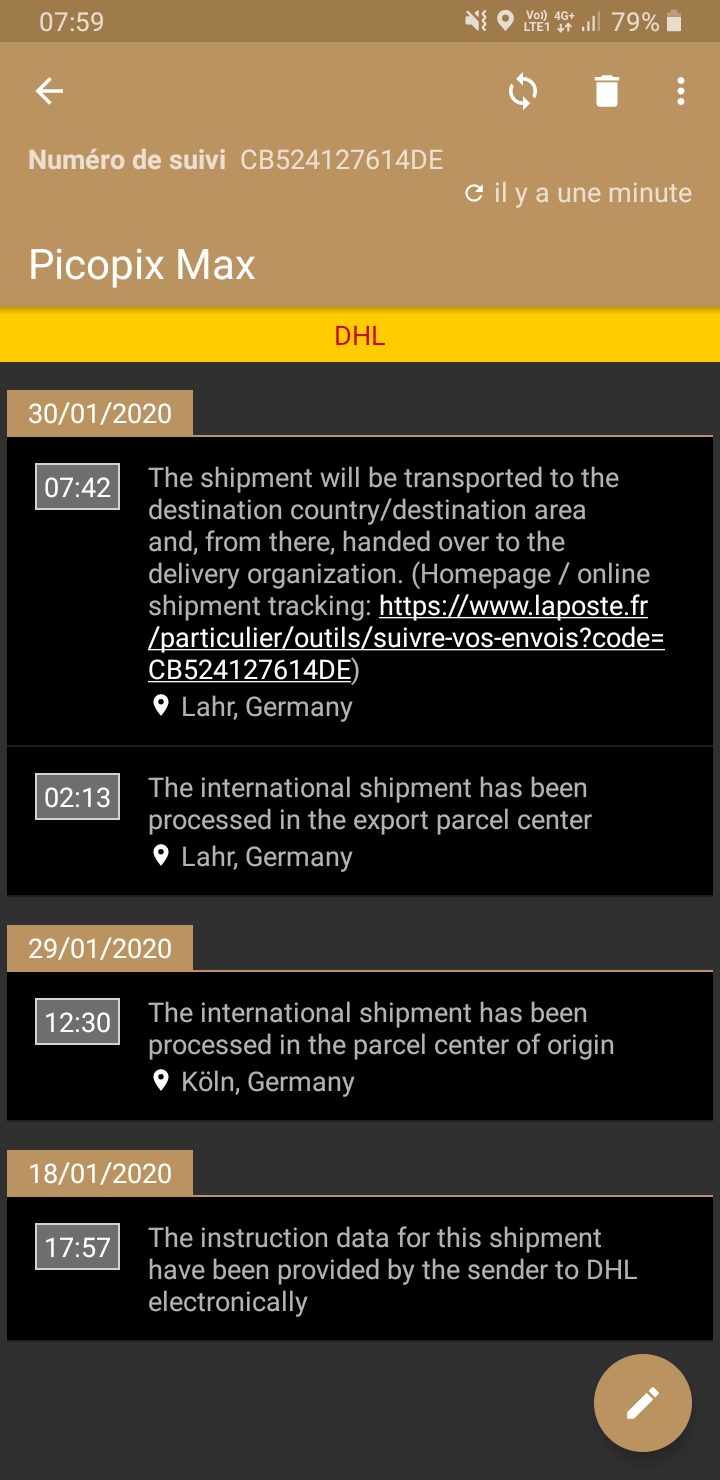Tap the pencil edit button
This screenshot has height=1480, width=720.
point(643,1403)
